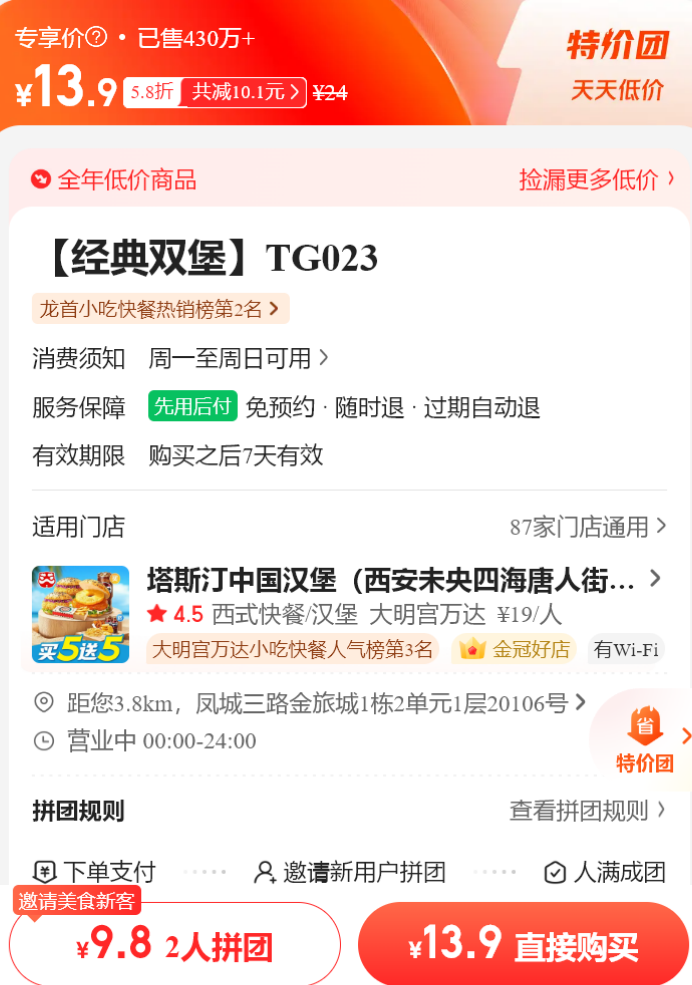This screenshot has height=985, width=692.
Task: Open the 共减10.1元 discount details
Action: point(245,93)
